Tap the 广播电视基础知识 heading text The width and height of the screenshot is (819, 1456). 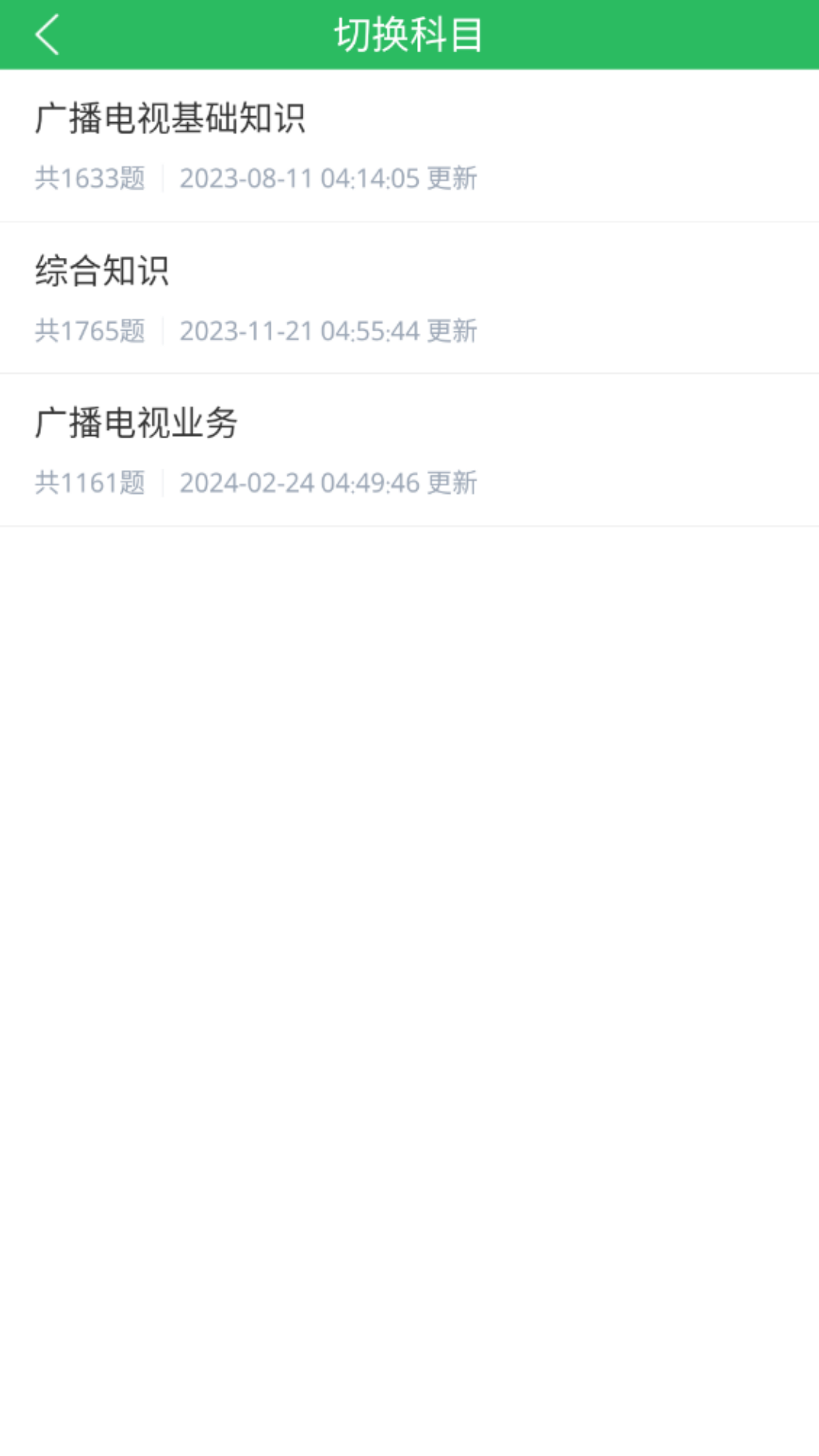pyautogui.click(x=173, y=118)
